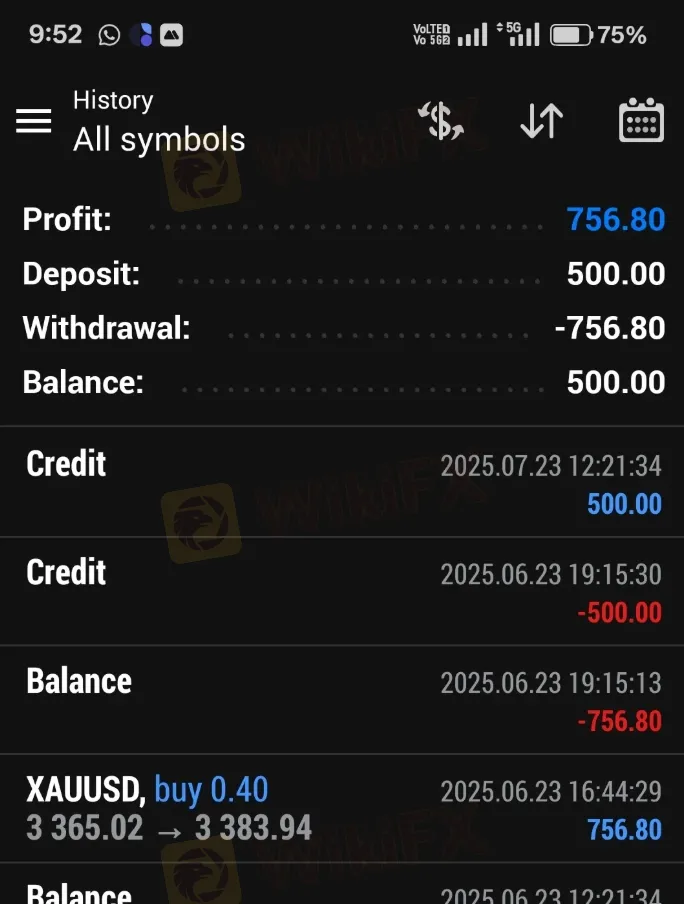Image resolution: width=684 pixels, height=904 pixels.
Task: Open the calendar date range picker
Action: tap(641, 121)
